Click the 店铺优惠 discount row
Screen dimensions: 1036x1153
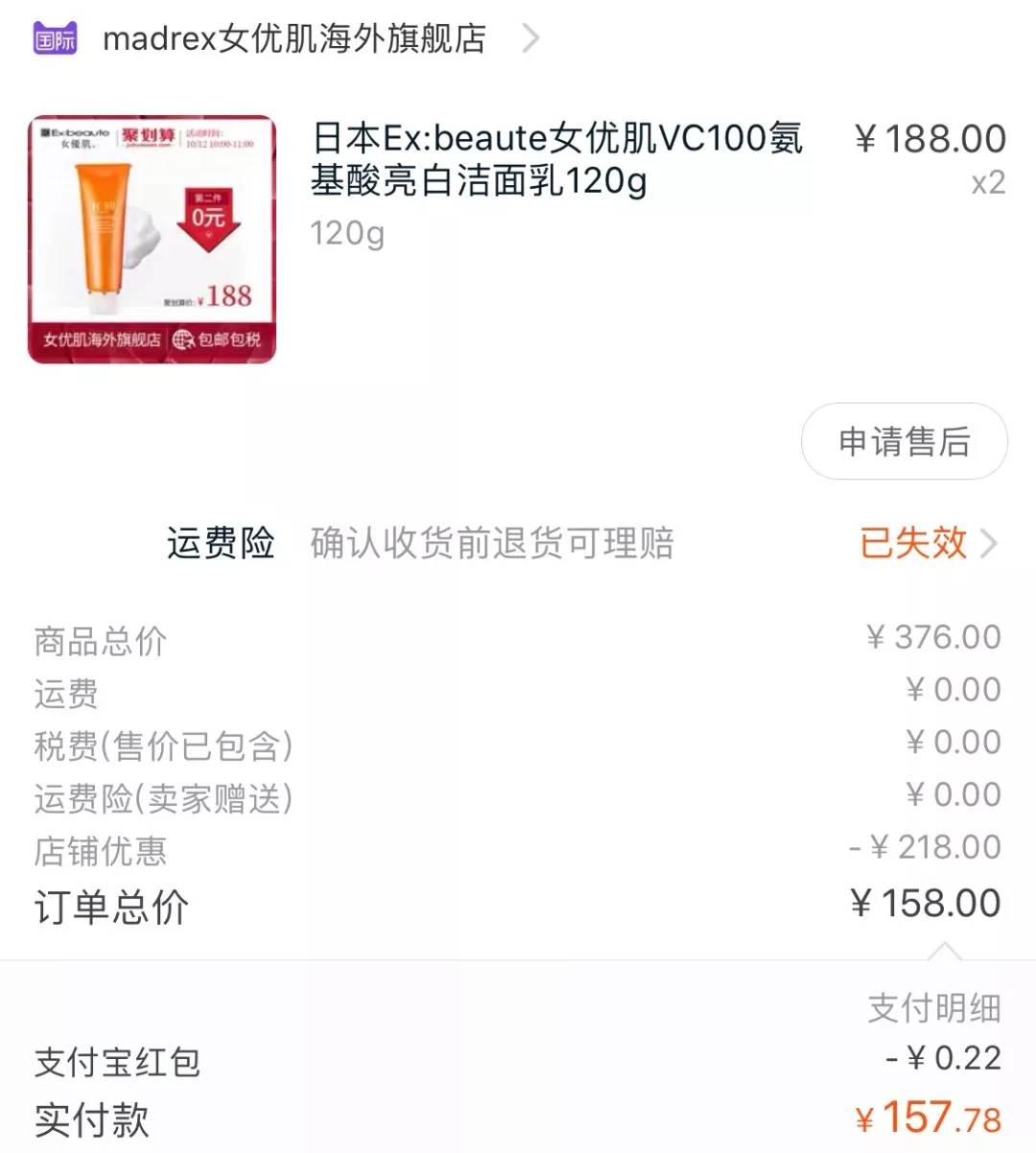99,850
